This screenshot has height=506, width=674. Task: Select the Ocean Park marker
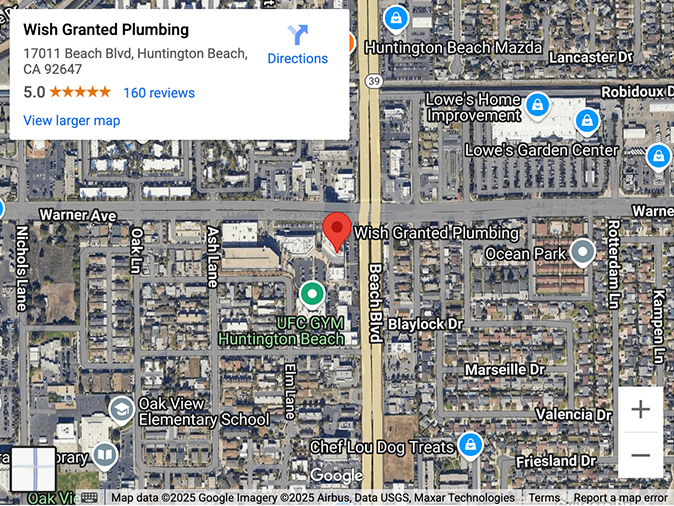(x=582, y=253)
